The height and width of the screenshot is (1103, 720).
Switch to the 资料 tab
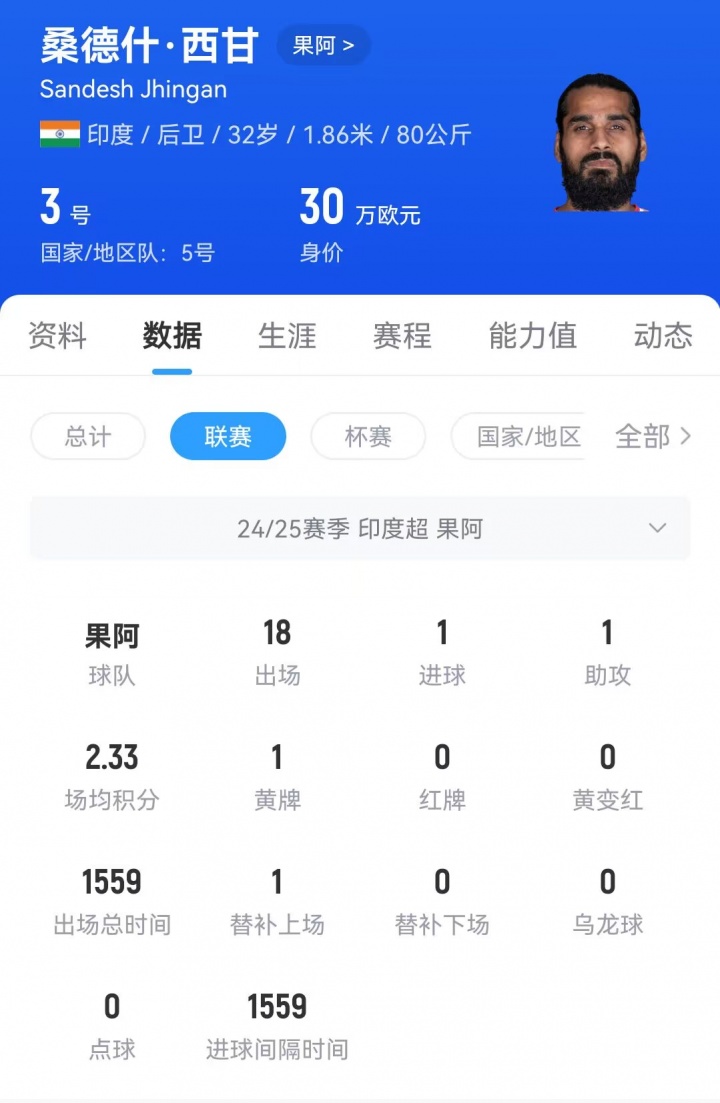[57, 336]
